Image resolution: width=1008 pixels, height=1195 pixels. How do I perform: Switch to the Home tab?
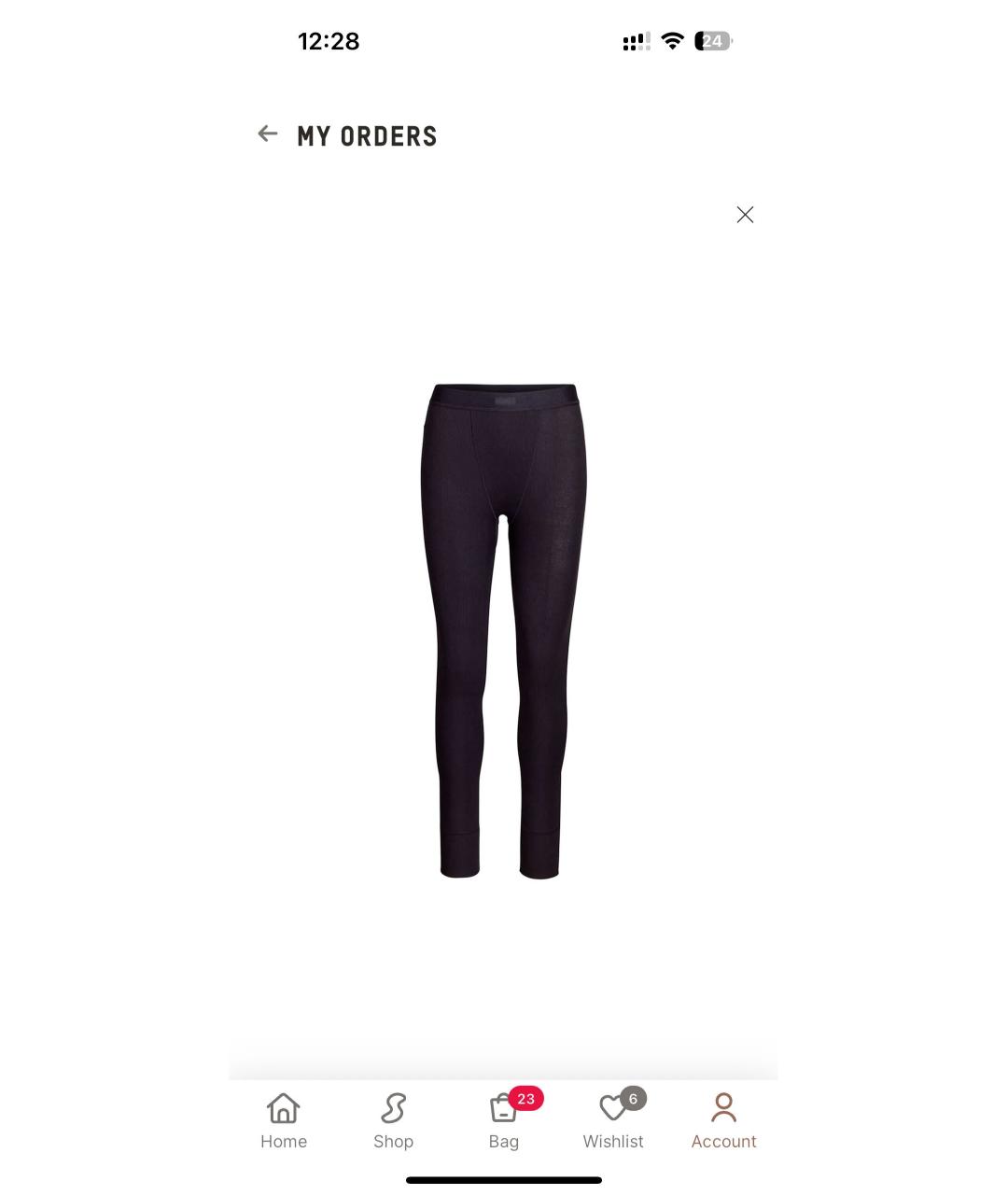click(x=284, y=1121)
